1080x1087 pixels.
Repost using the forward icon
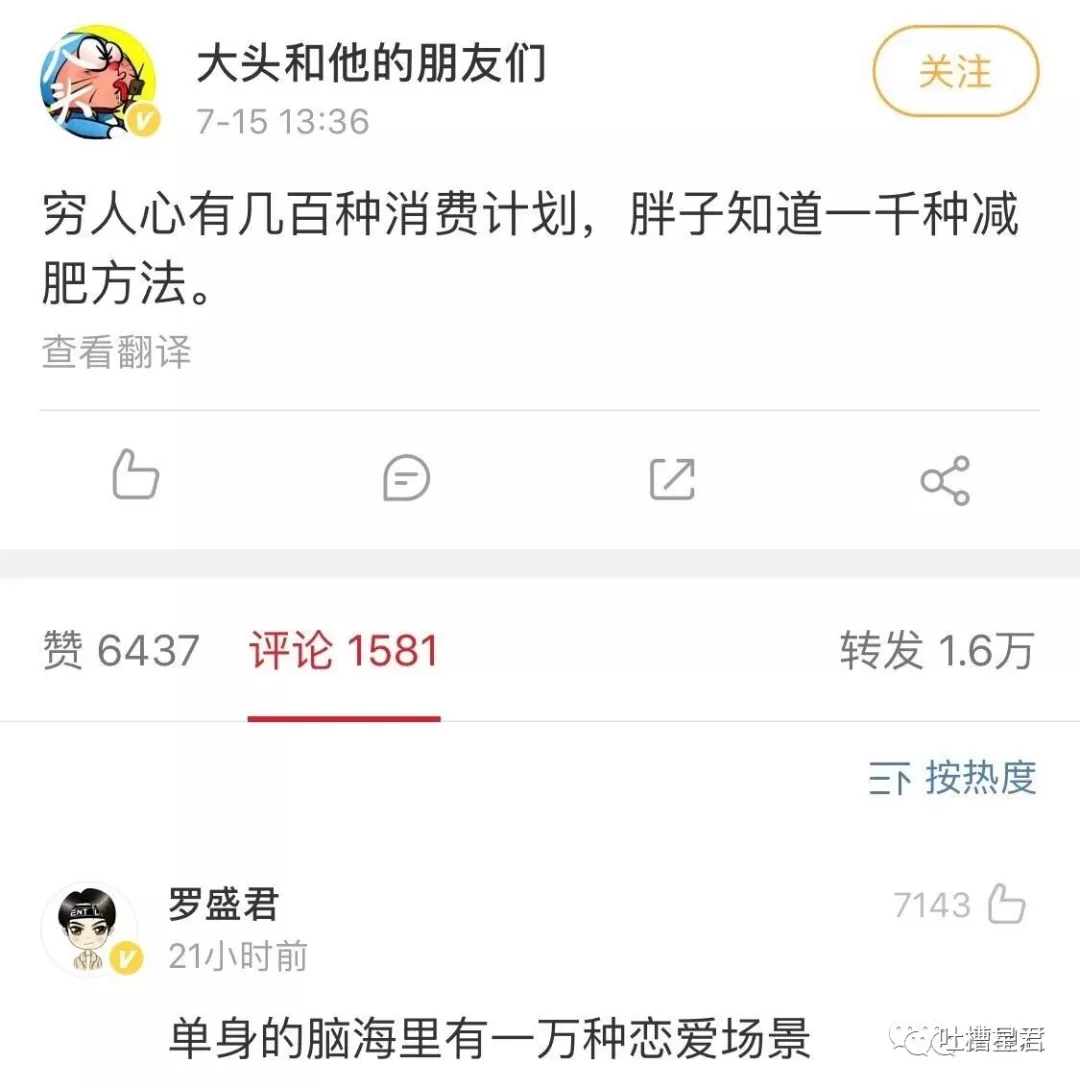click(x=672, y=478)
